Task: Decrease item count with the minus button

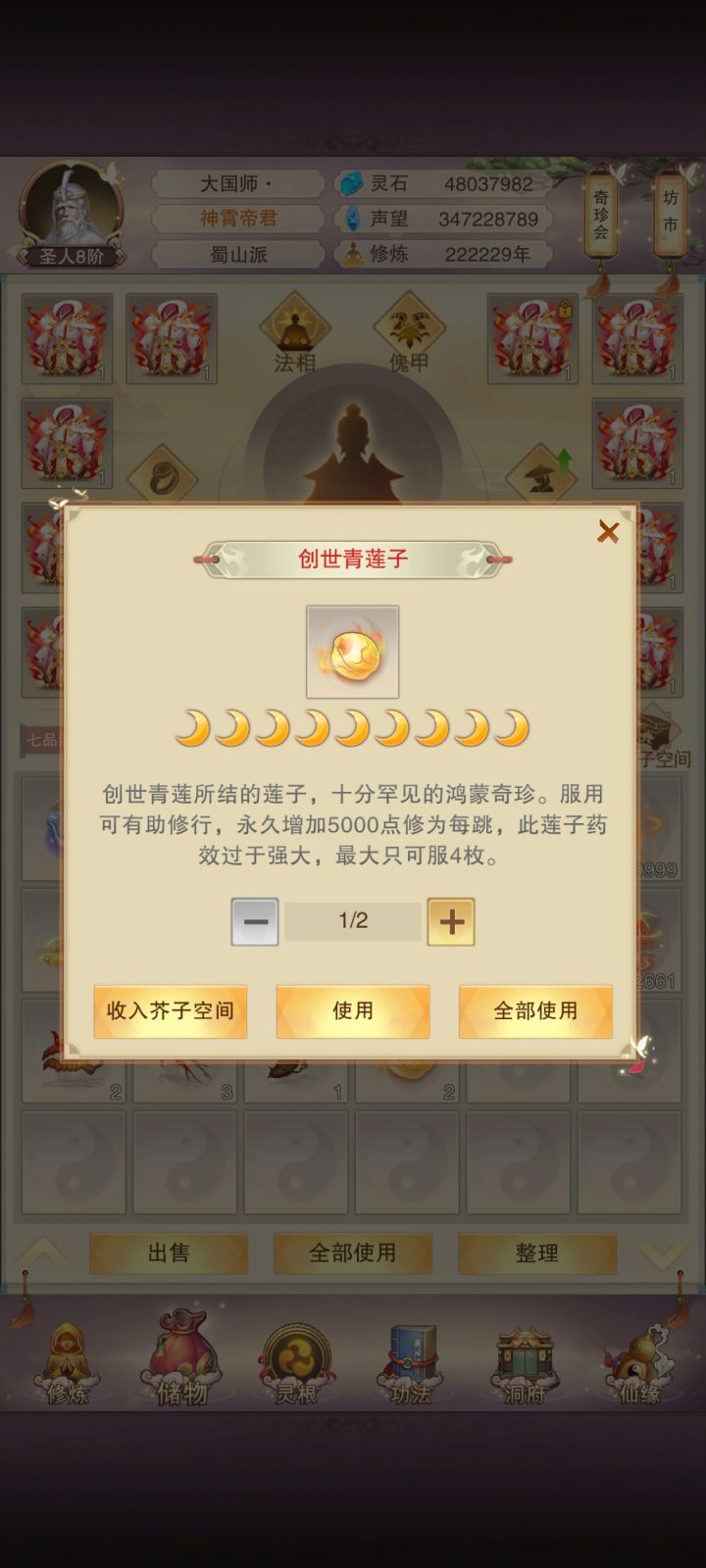Action: click(x=254, y=921)
